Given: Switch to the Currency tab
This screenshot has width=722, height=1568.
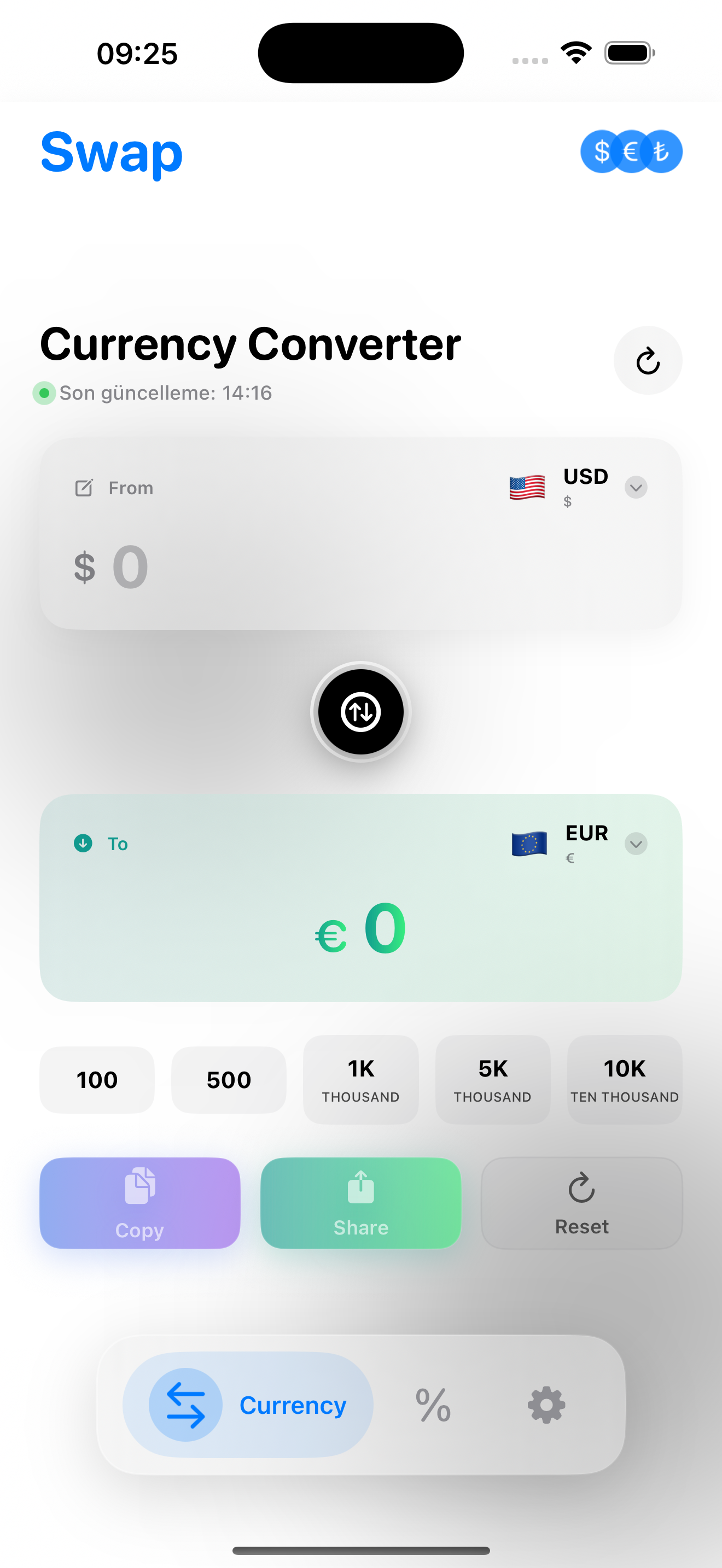Looking at the screenshot, I should tap(248, 1405).
